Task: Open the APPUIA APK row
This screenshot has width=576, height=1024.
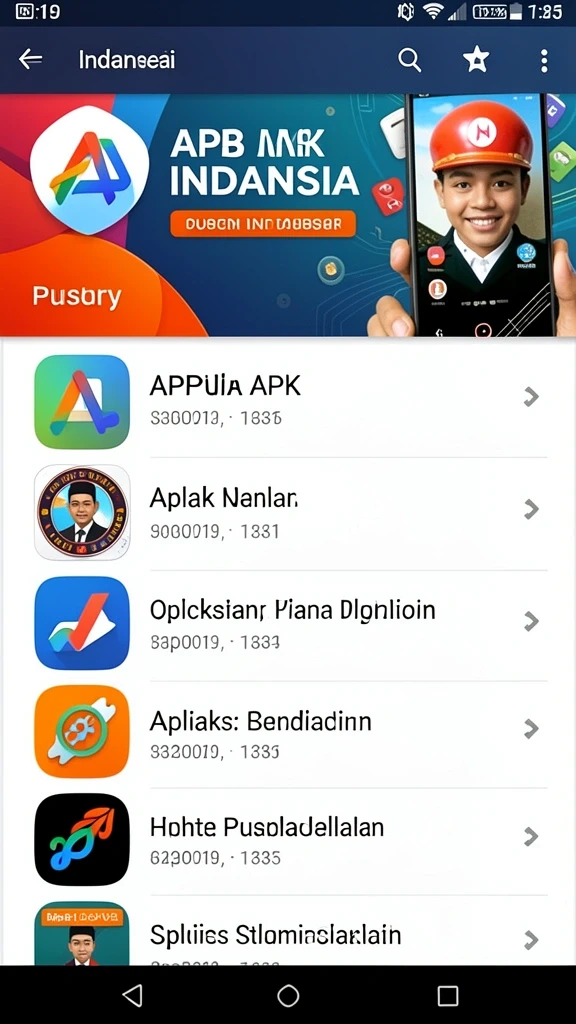Action: pyautogui.click(x=288, y=401)
